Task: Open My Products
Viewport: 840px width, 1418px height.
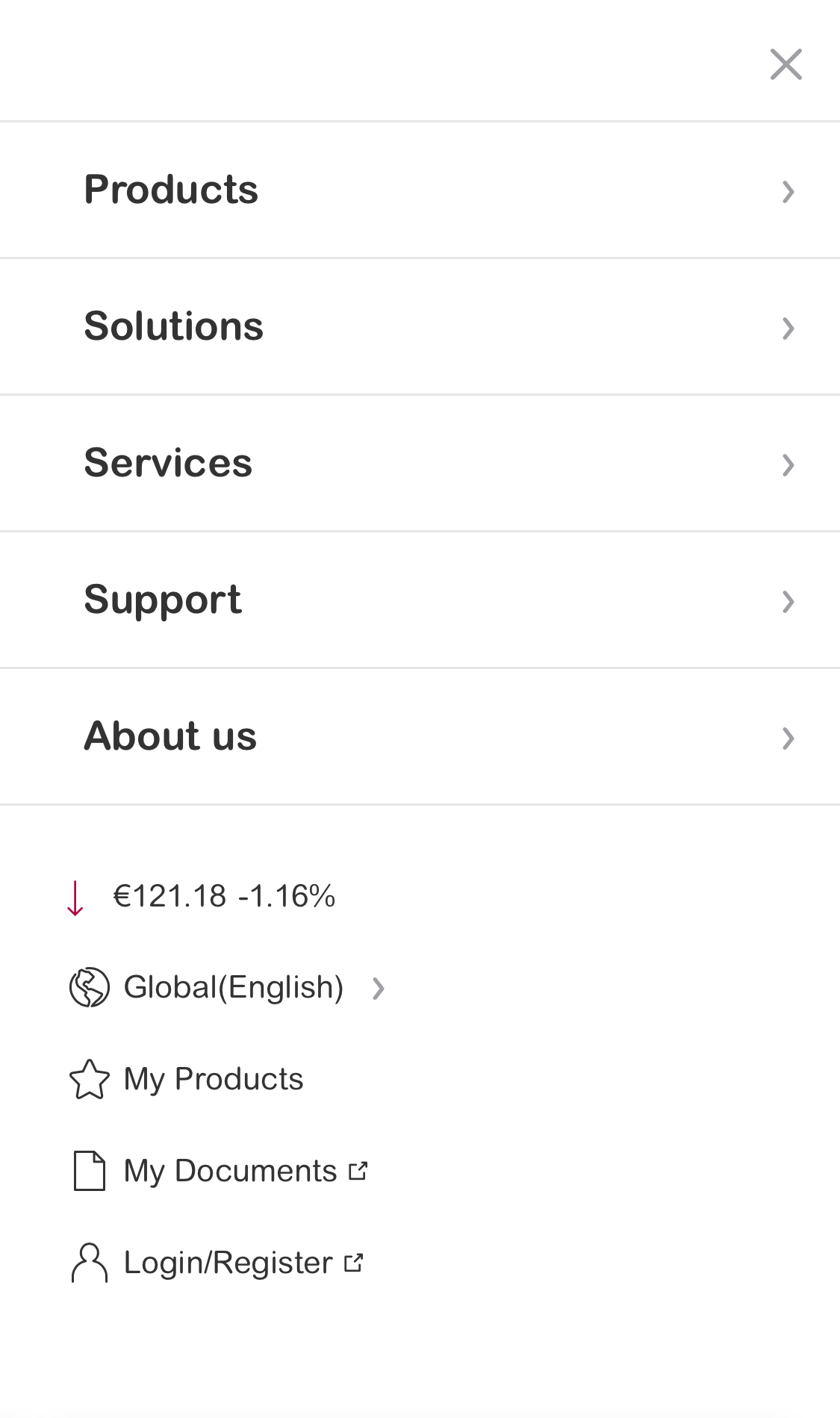Action: pyautogui.click(x=213, y=1078)
